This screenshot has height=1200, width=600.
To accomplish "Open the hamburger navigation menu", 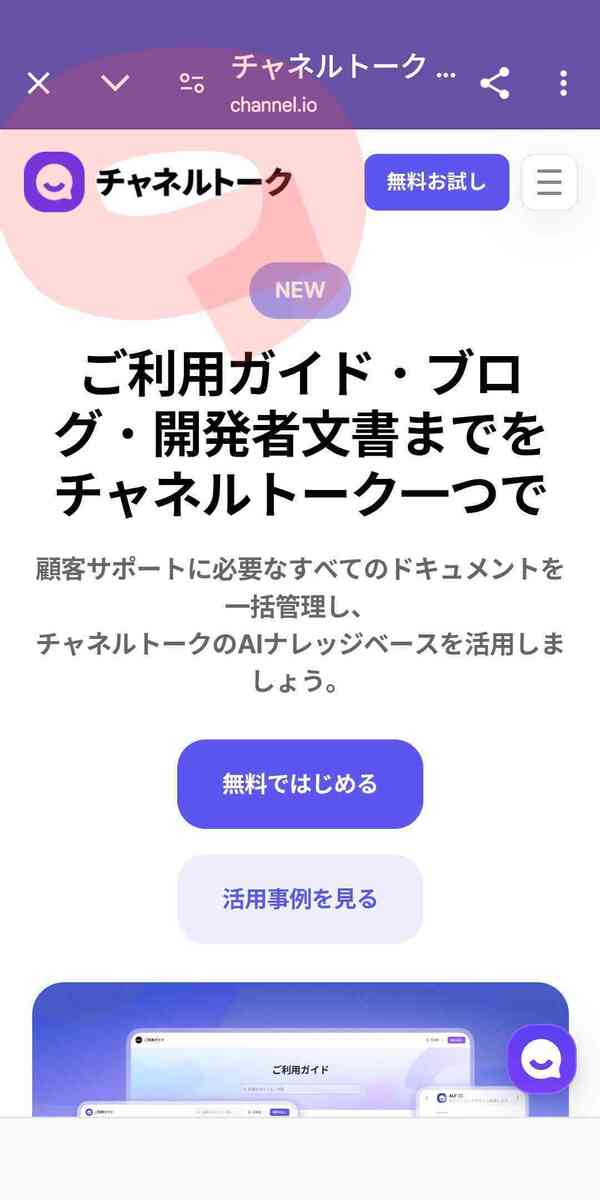I will pos(549,182).
